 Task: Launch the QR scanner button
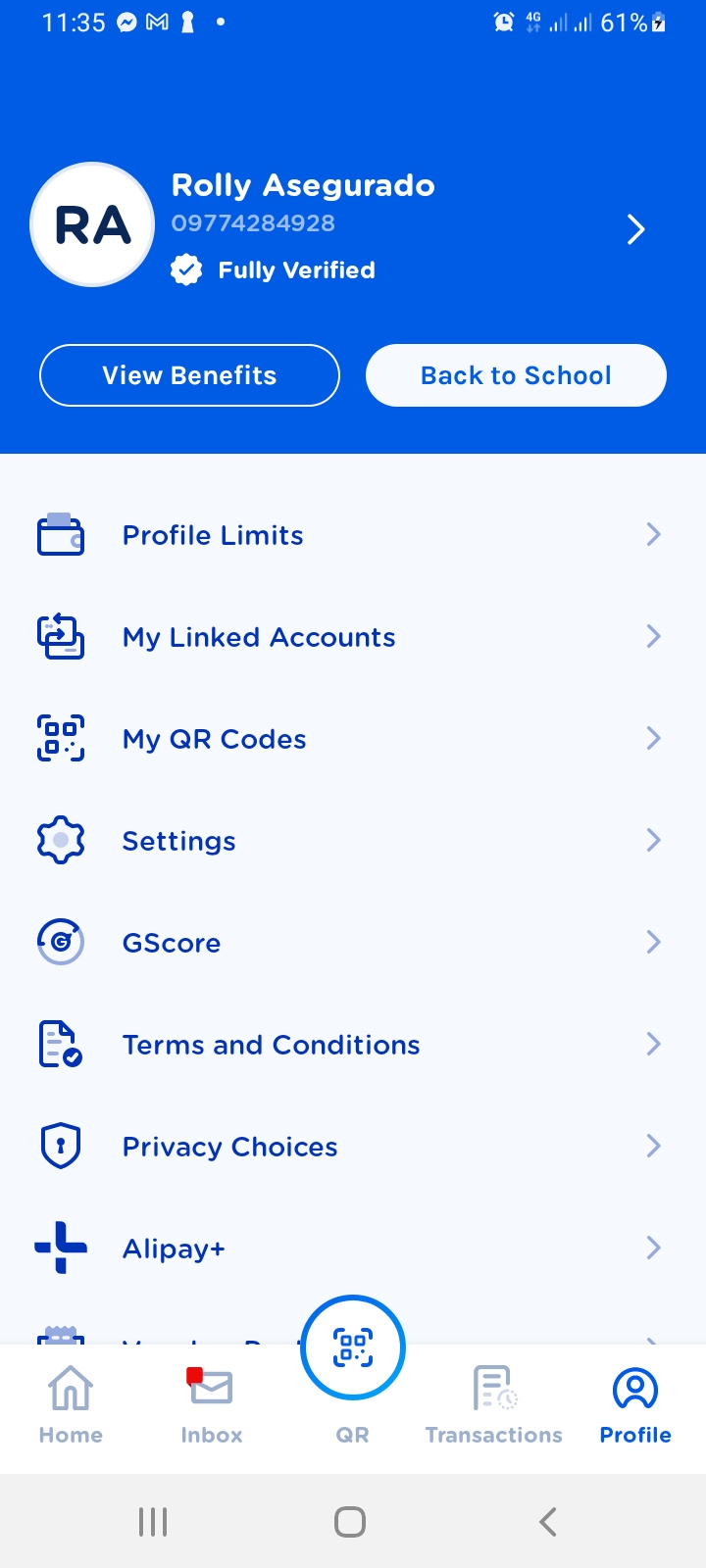click(353, 1348)
